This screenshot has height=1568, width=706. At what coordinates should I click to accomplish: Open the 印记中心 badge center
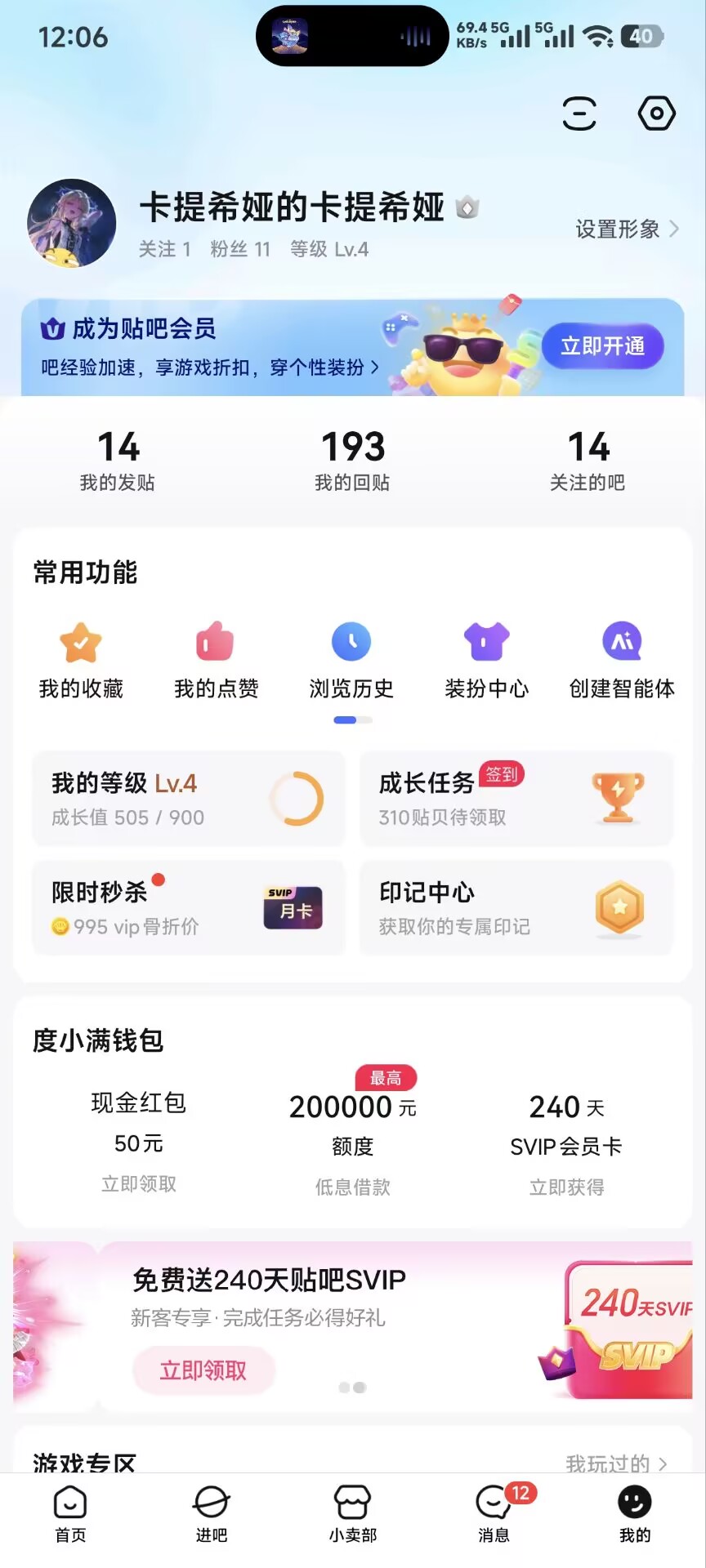[x=516, y=908]
